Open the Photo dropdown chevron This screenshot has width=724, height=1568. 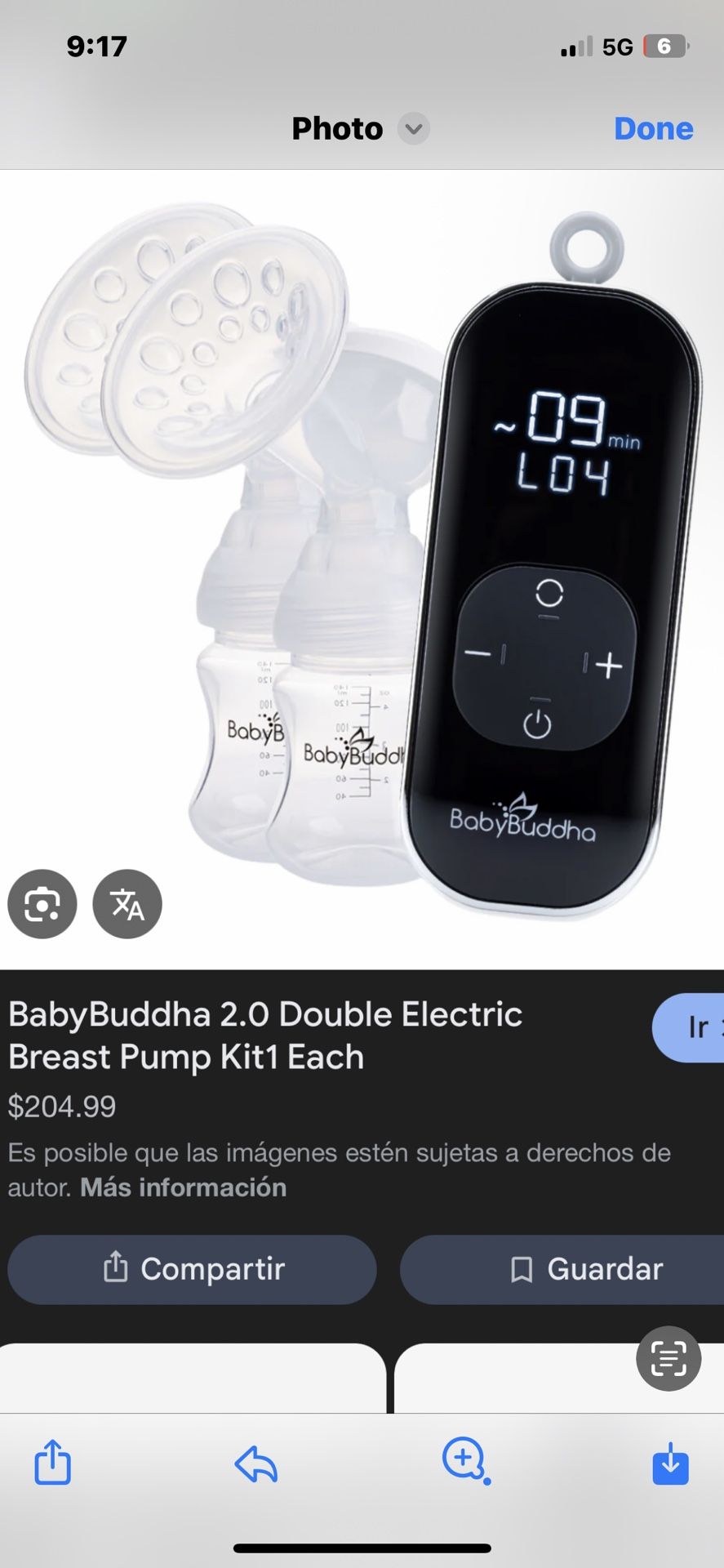[412, 129]
